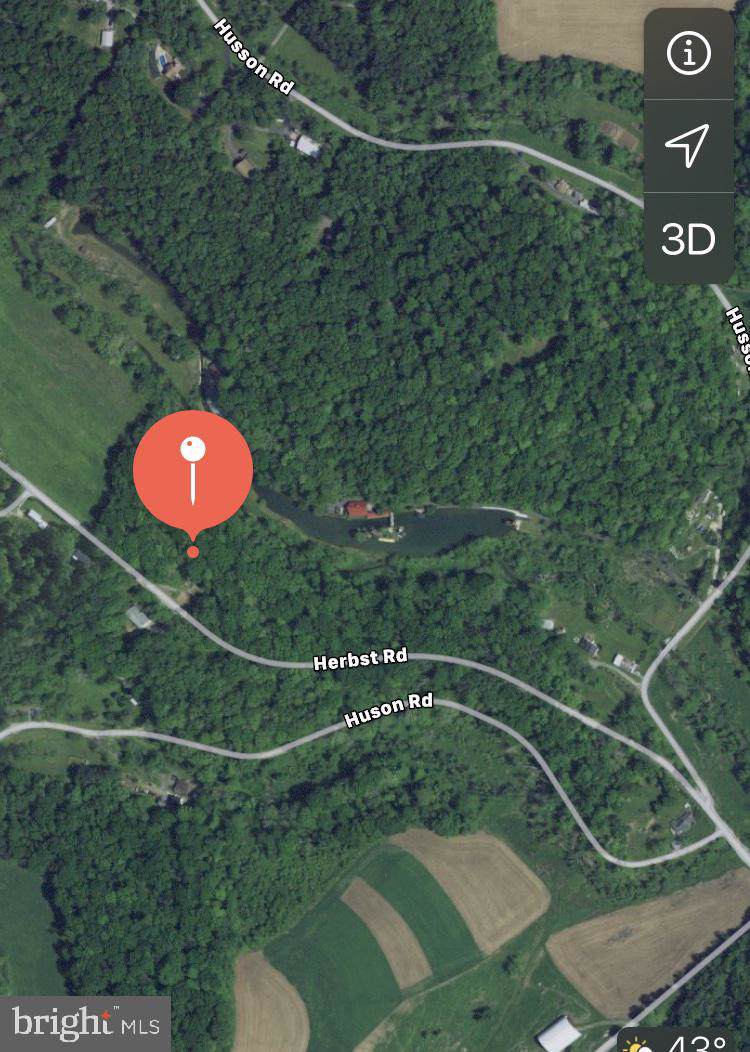Image resolution: width=750 pixels, height=1052 pixels.
Task: Open the map settings info button
Action: pos(688,54)
